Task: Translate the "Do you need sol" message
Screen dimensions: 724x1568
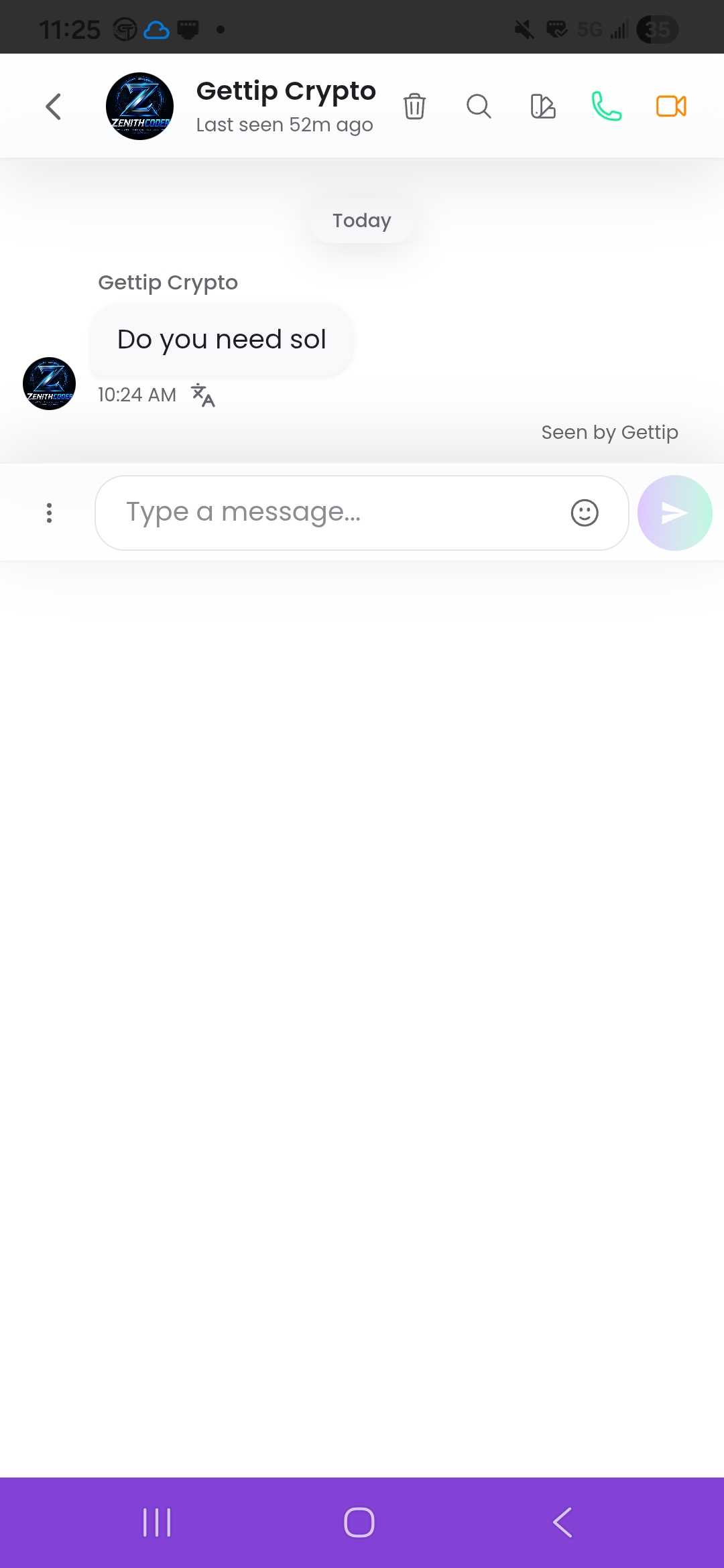Action: point(203,395)
